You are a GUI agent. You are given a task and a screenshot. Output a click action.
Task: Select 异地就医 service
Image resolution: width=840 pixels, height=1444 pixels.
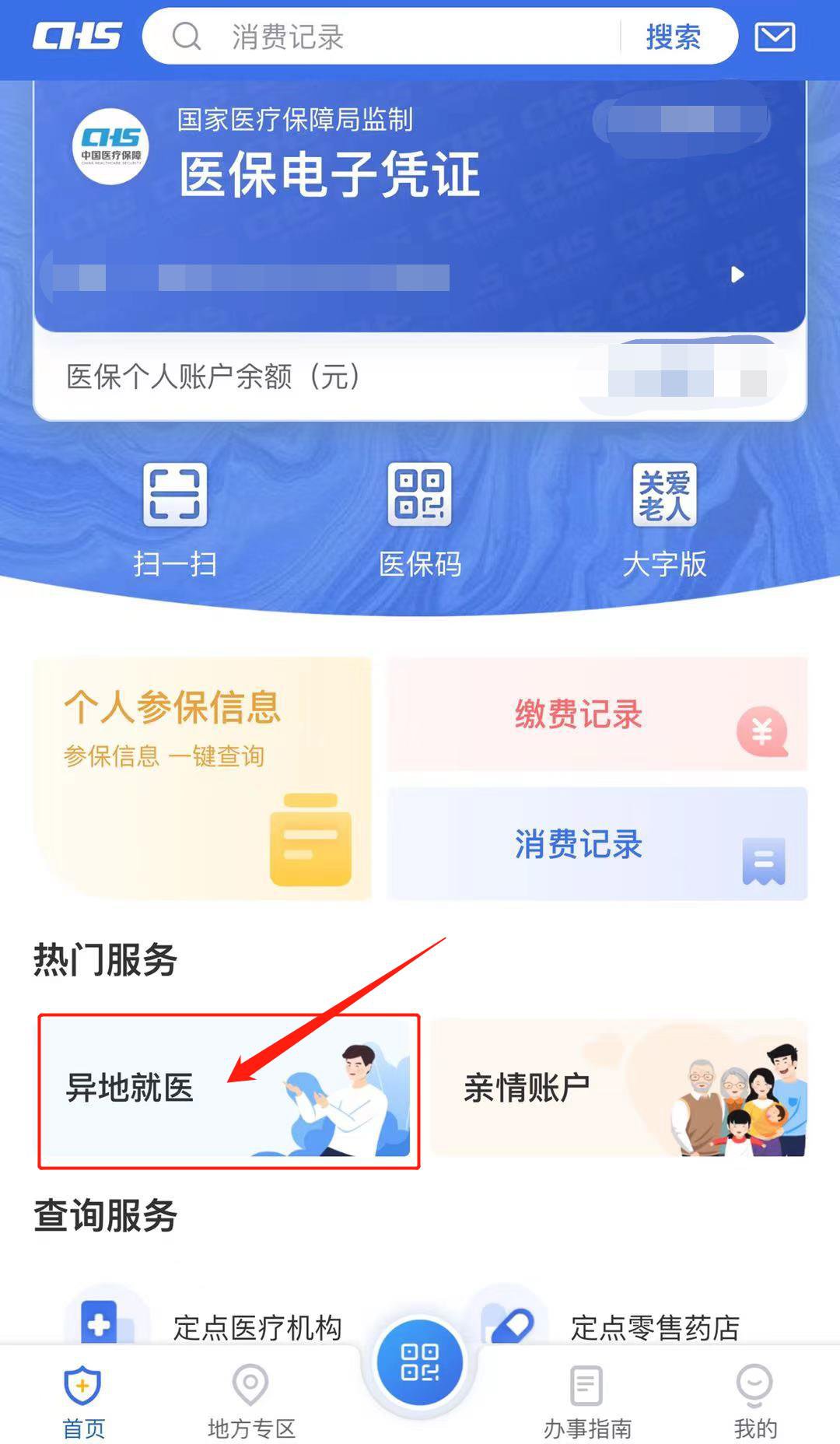tap(228, 1089)
